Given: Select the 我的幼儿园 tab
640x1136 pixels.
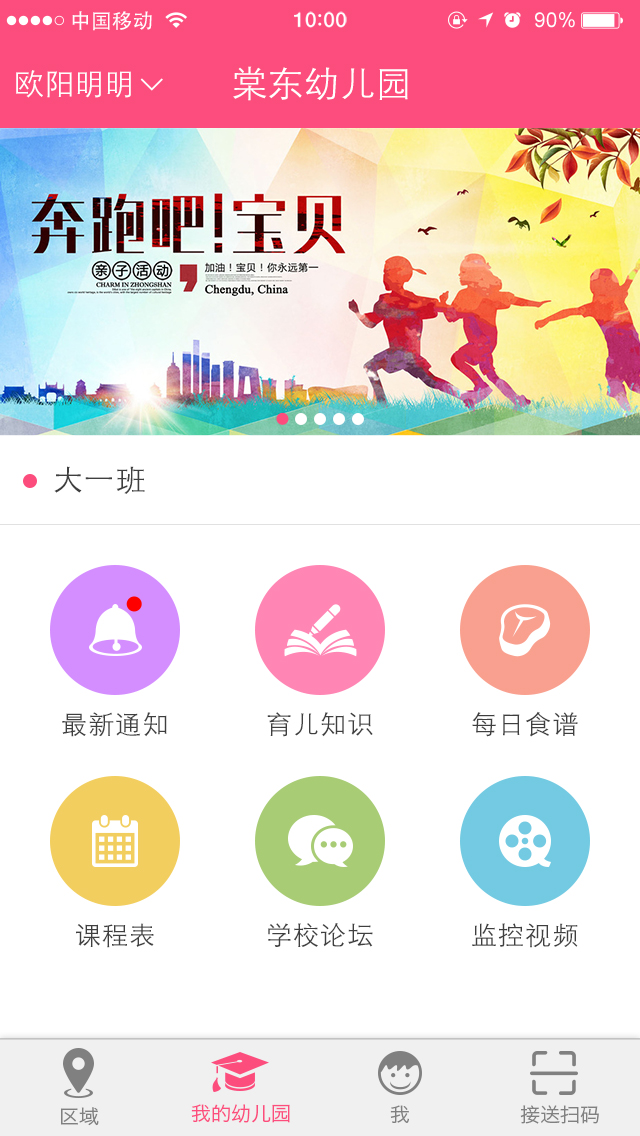Looking at the screenshot, I should point(240,1088).
